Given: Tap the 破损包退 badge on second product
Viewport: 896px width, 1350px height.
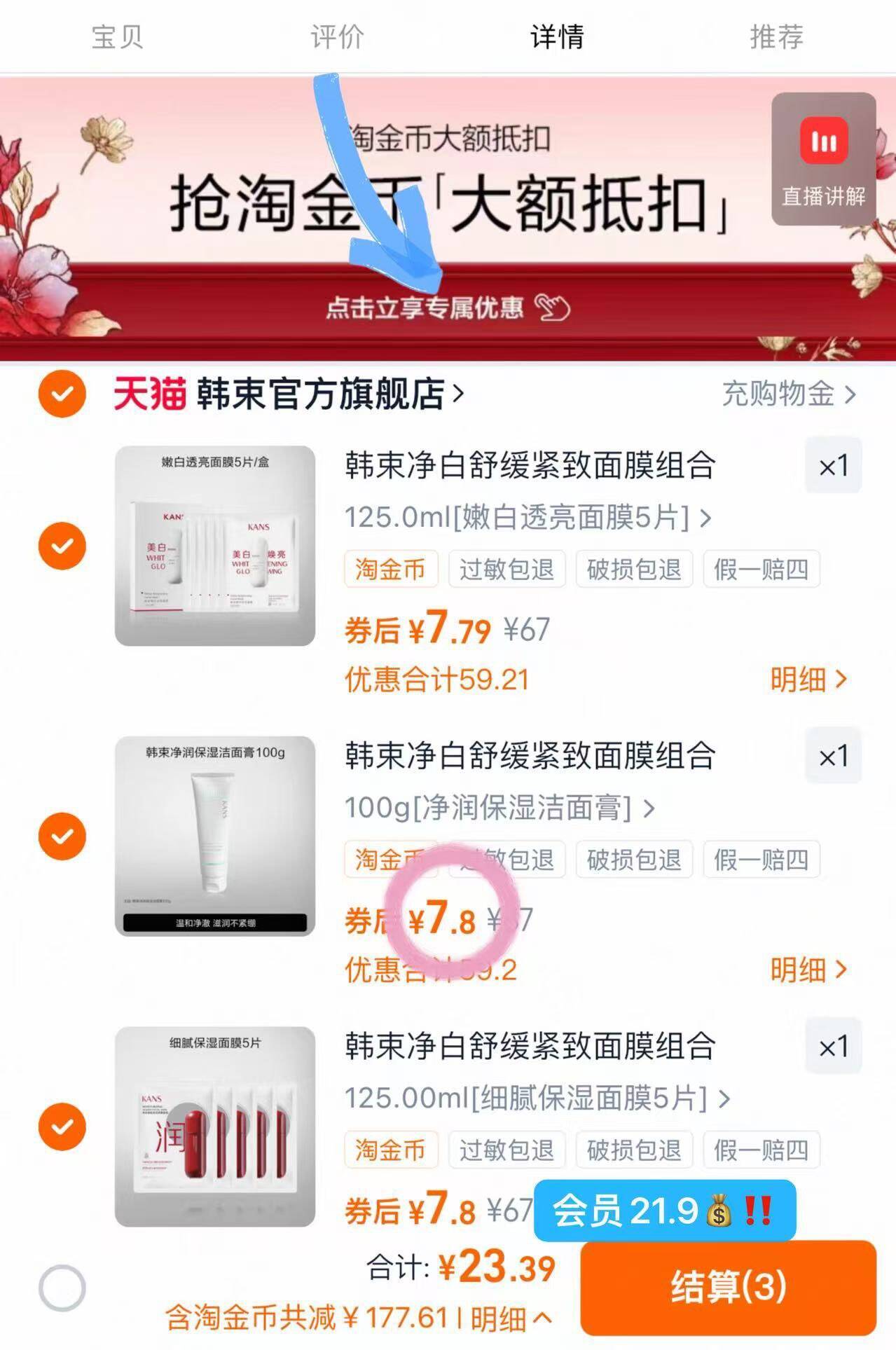Looking at the screenshot, I should [x=633, y=860].
